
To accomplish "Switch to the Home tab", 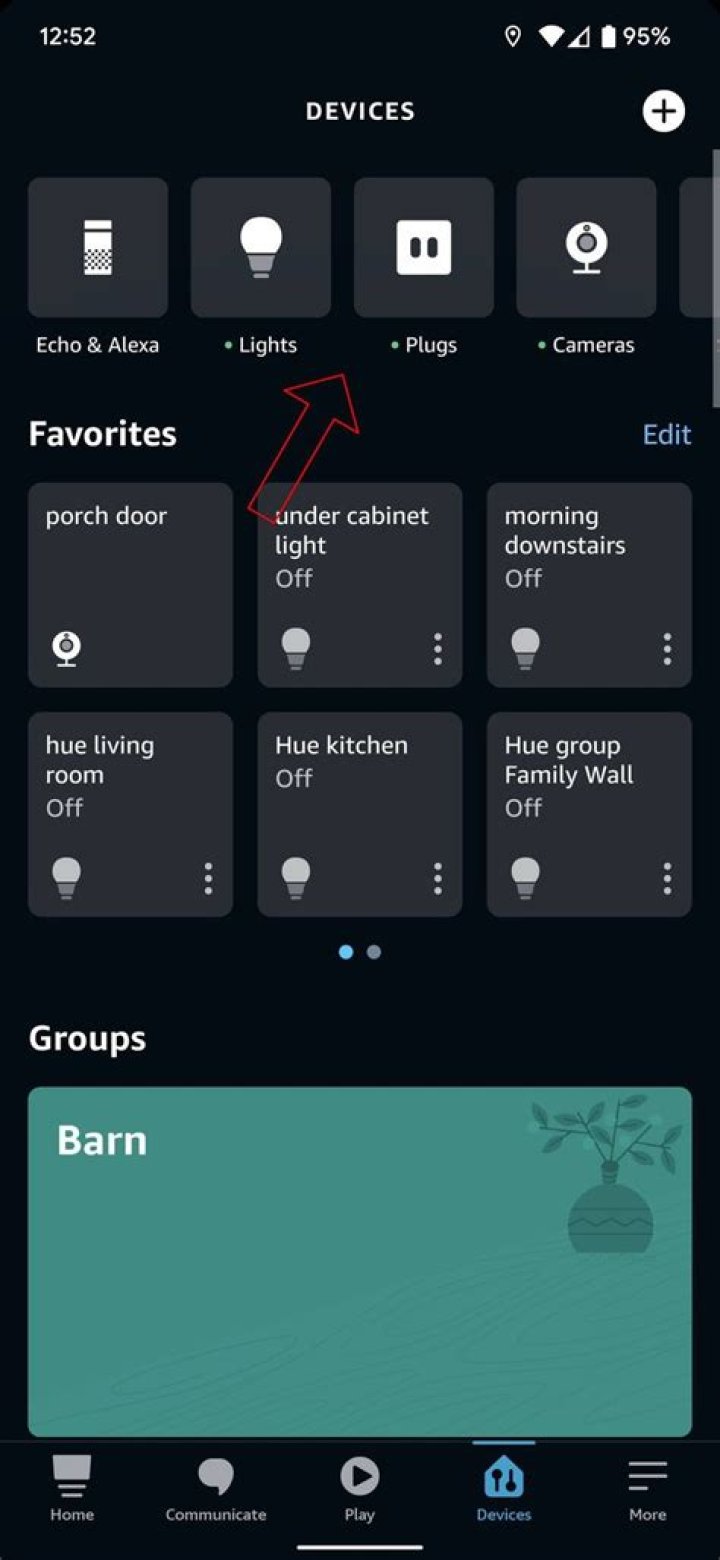I will point(72,1489).
